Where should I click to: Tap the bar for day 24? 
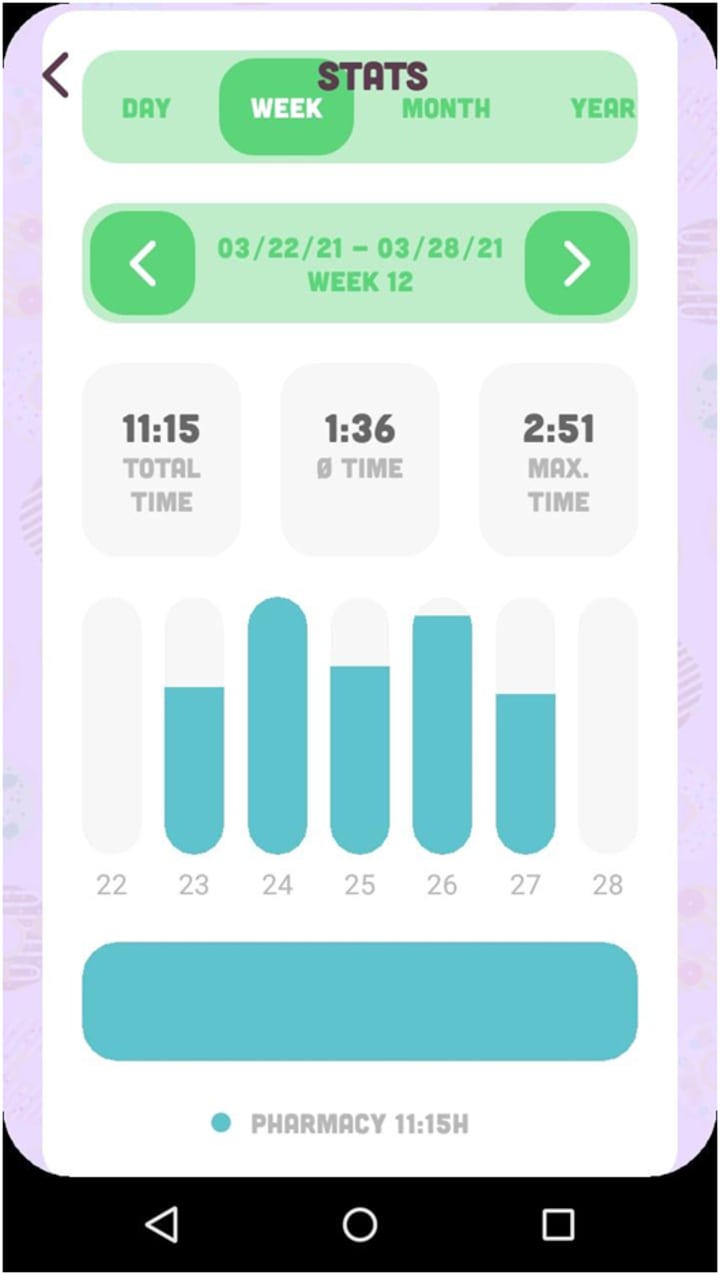(x=277, y=725)
